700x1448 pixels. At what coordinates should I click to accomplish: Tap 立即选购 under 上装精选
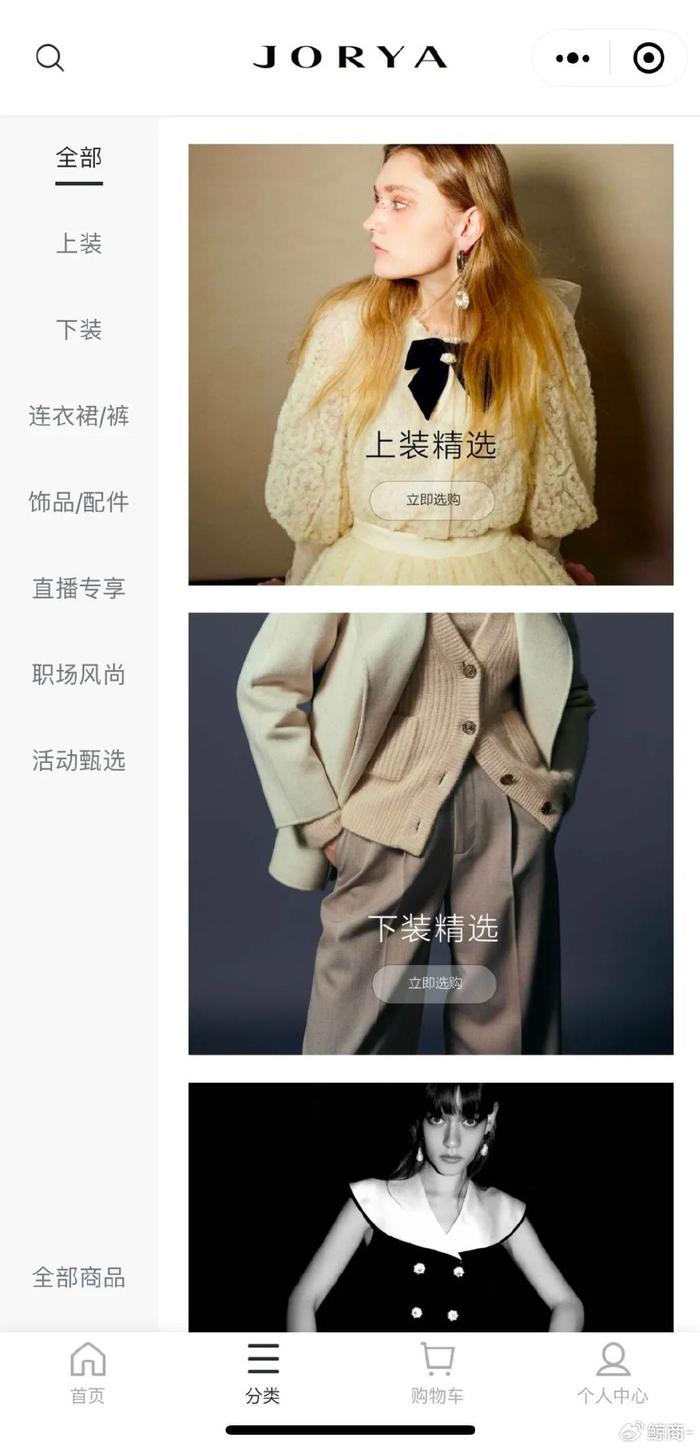pos(432,499)
